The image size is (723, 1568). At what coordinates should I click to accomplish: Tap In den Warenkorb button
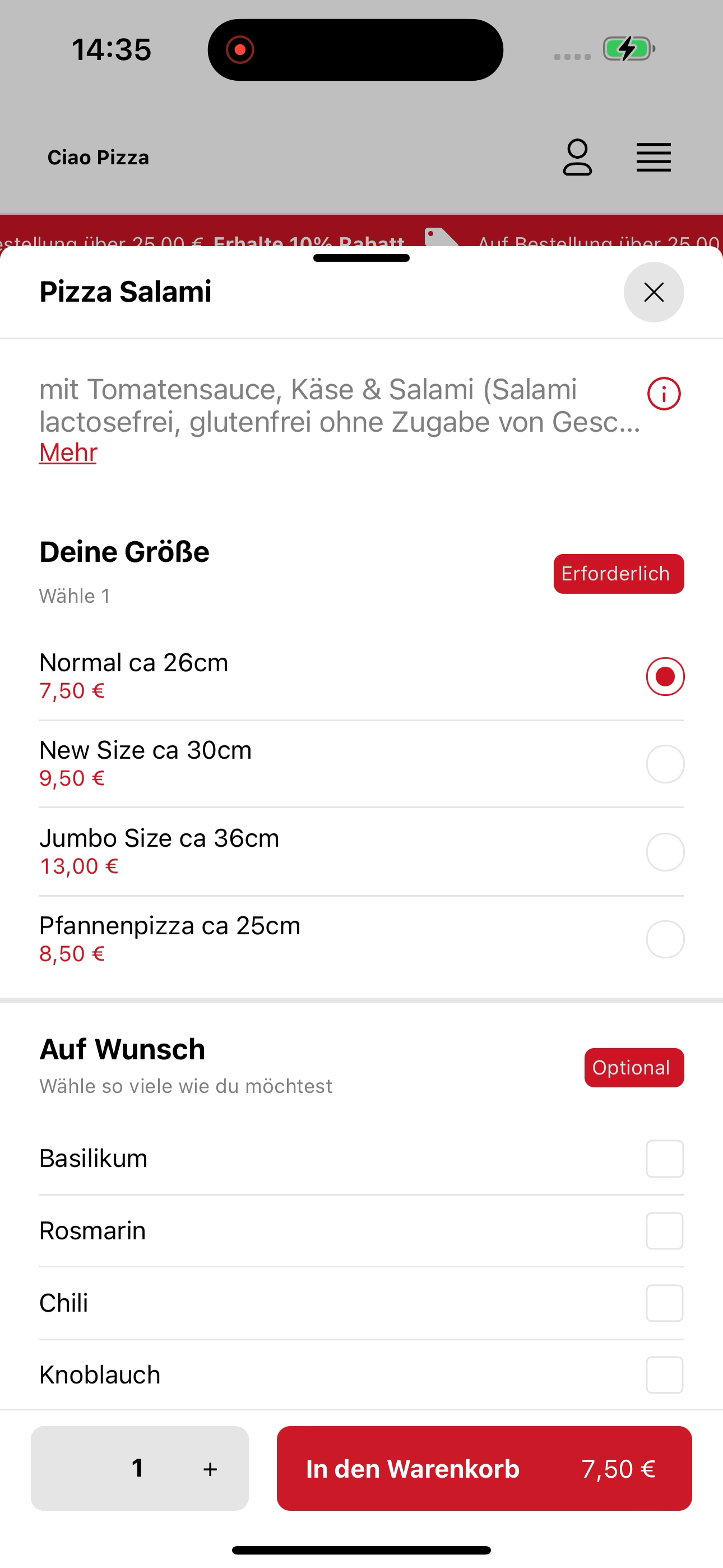[x=484, y=1468]
